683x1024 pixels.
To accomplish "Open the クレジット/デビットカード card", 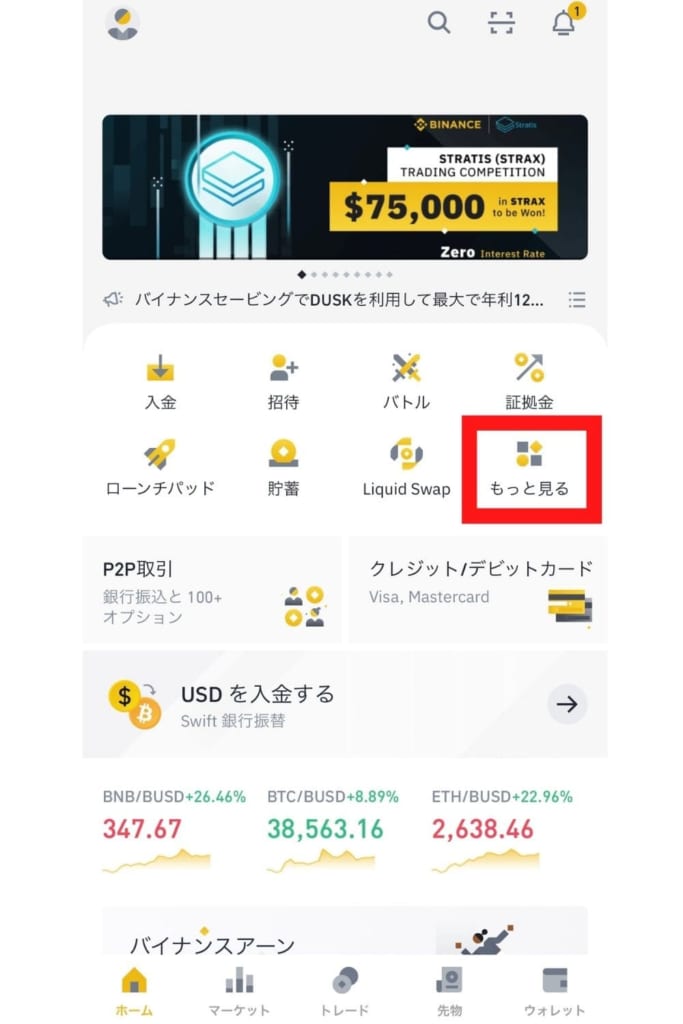I will pyautogui.click(x=480, y=590).
